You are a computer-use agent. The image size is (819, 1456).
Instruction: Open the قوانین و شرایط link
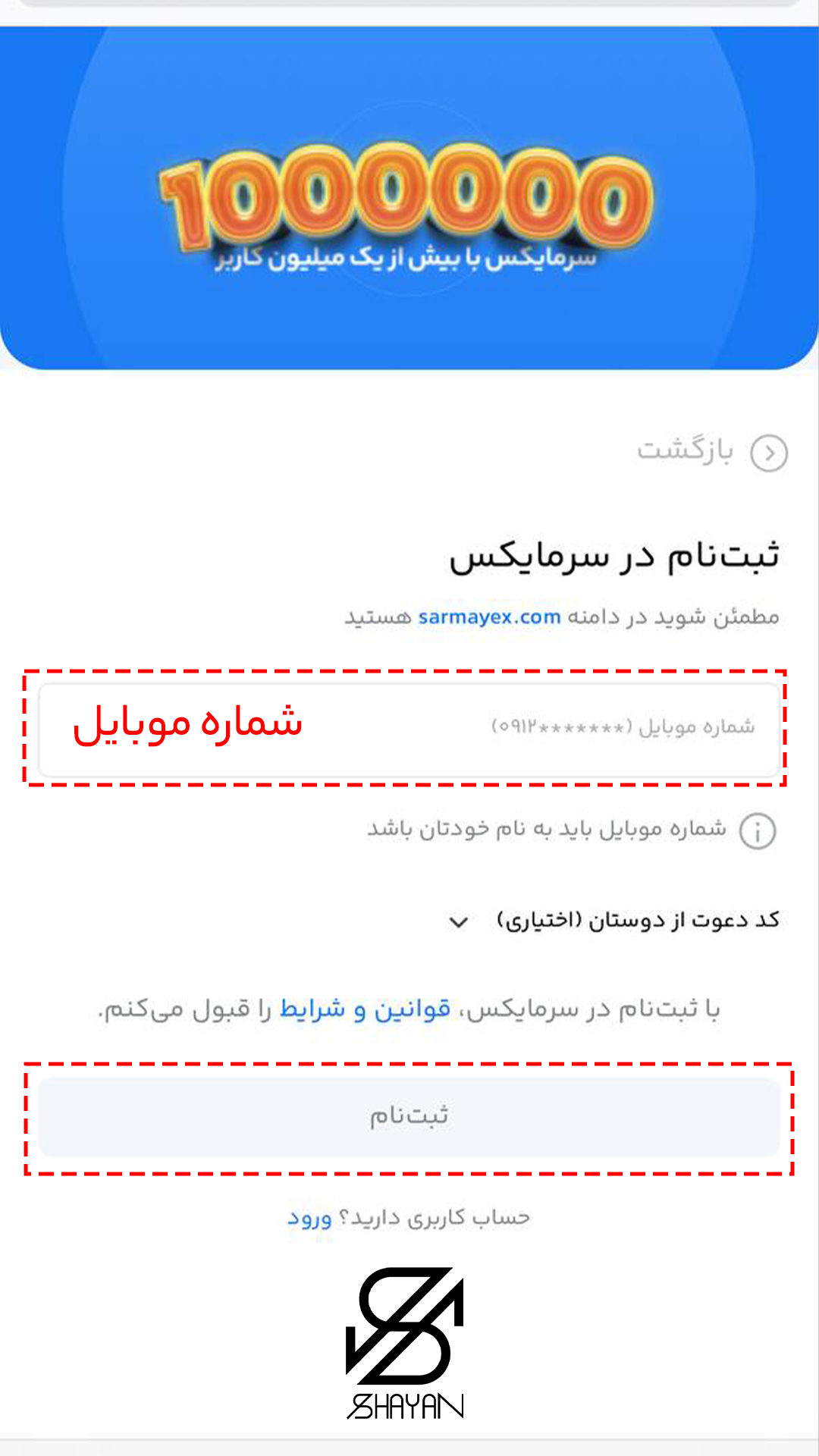(x=366, y=1009)
